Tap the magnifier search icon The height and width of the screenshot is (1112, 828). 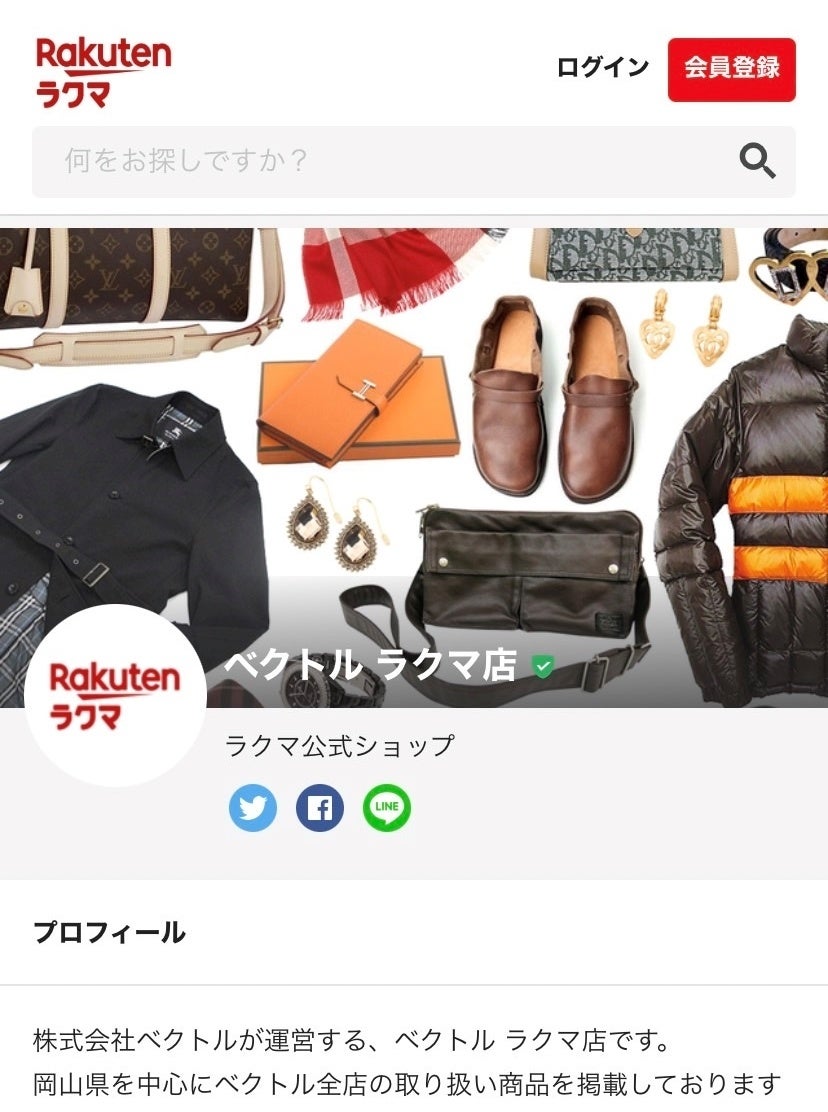click(757, 161)
